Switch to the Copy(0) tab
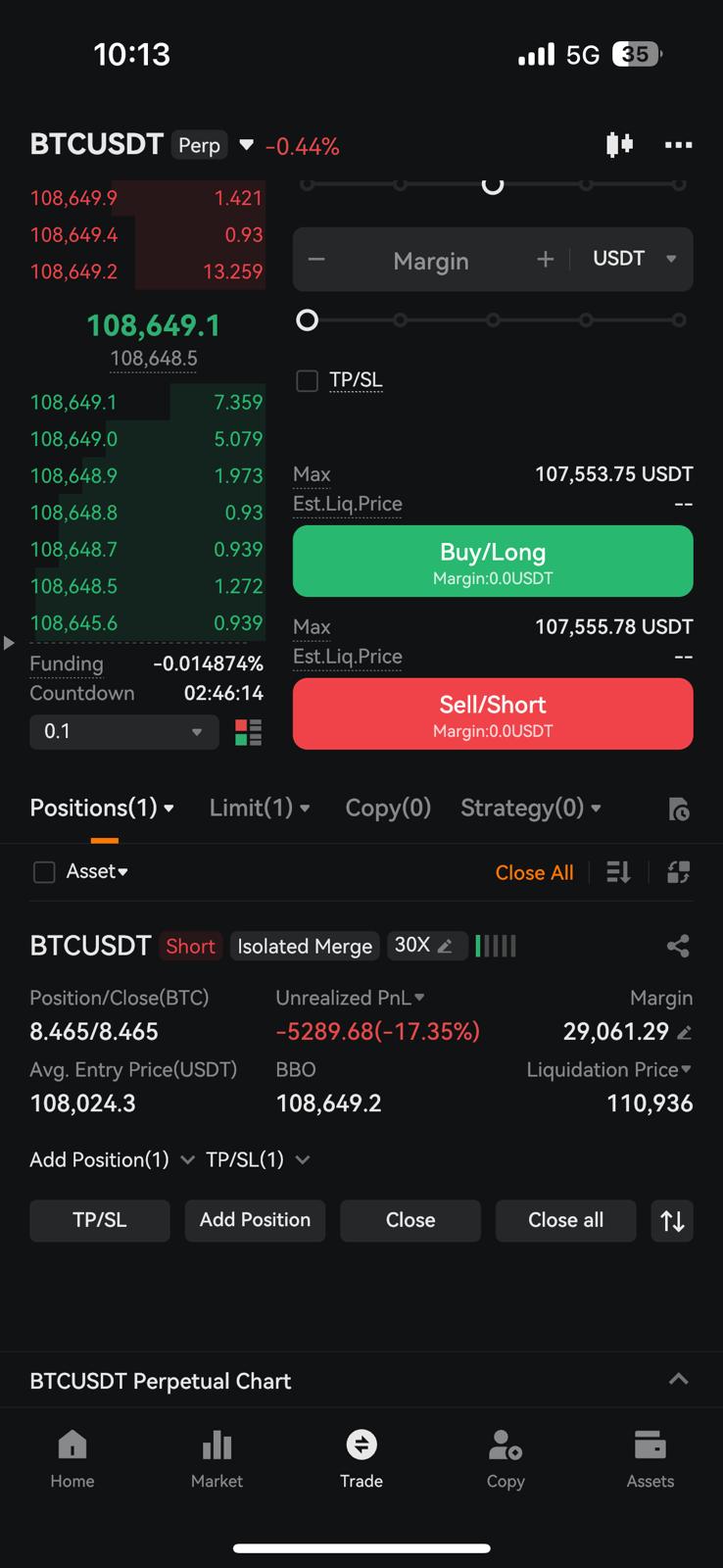Viewport: 723px width, 1568px height. coord(388,808)
